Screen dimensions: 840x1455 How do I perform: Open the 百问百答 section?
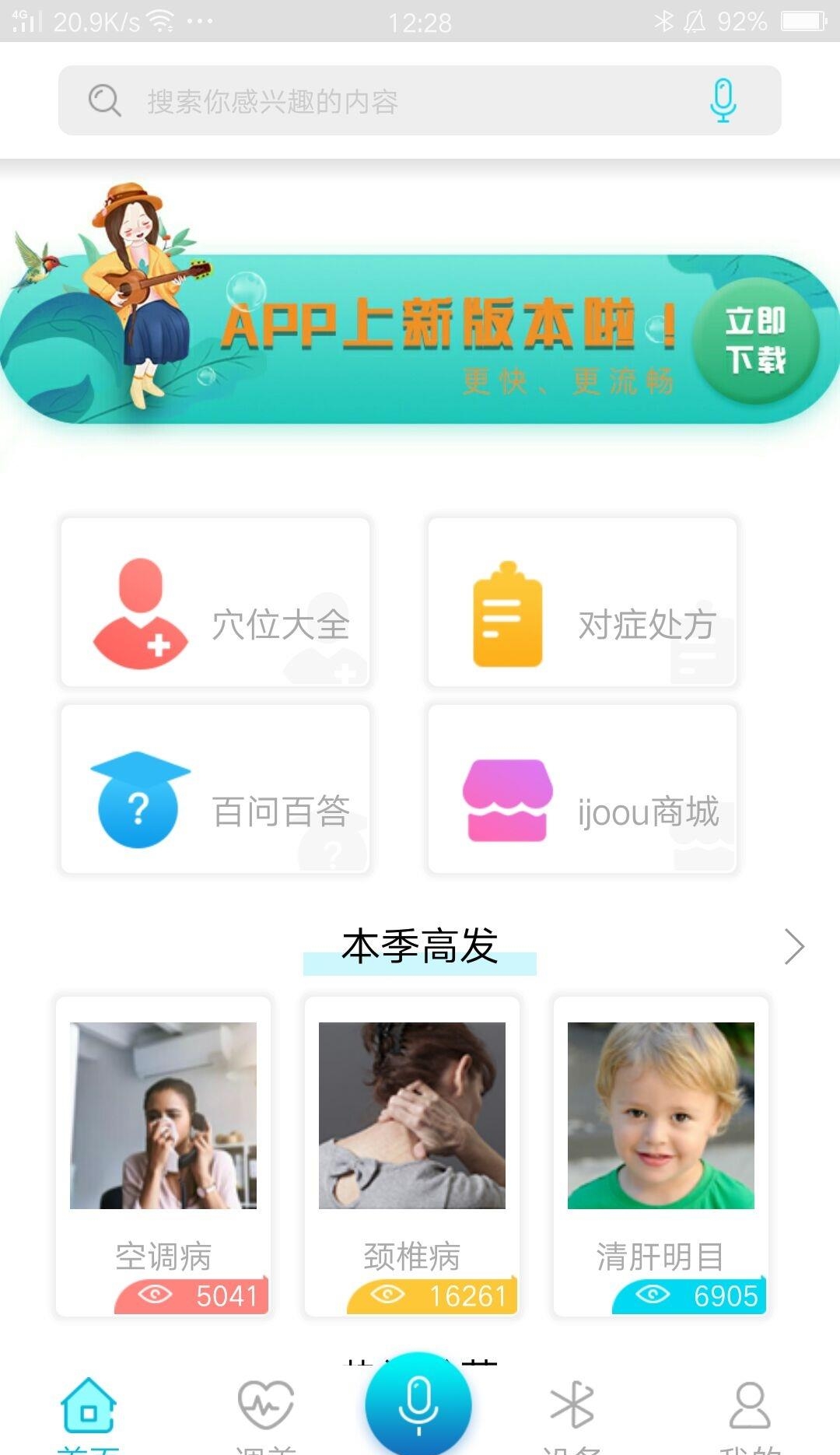[215, 789]
